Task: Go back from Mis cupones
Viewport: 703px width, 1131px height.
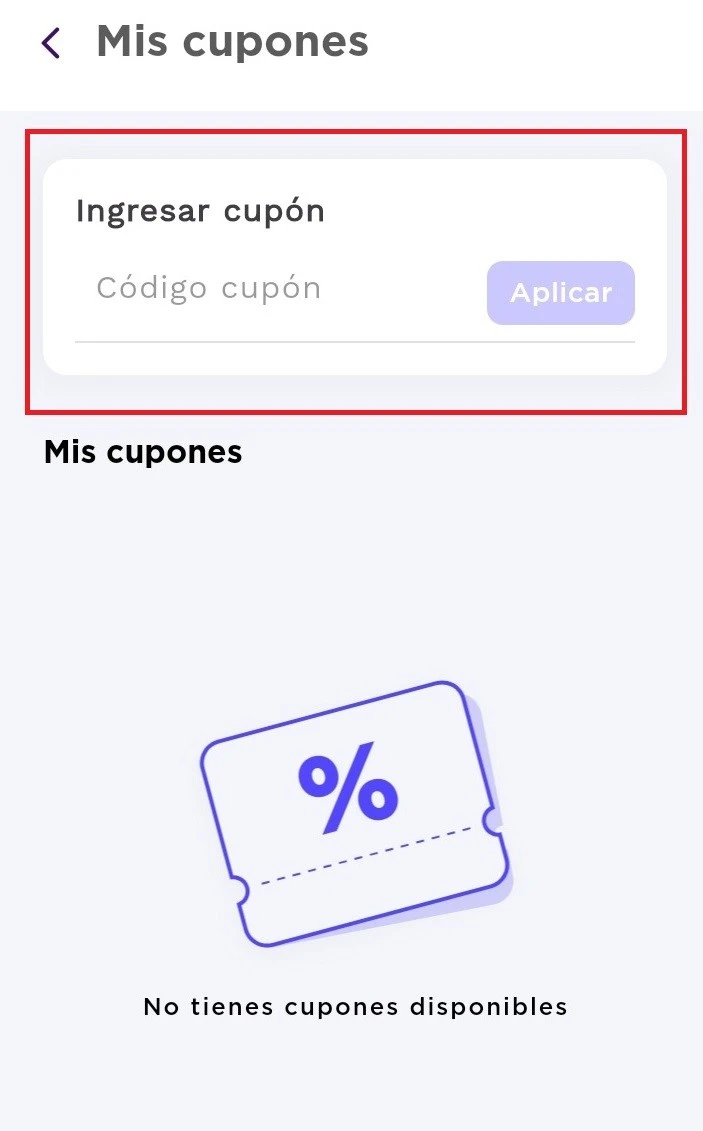Action: [x=51, y=43]
